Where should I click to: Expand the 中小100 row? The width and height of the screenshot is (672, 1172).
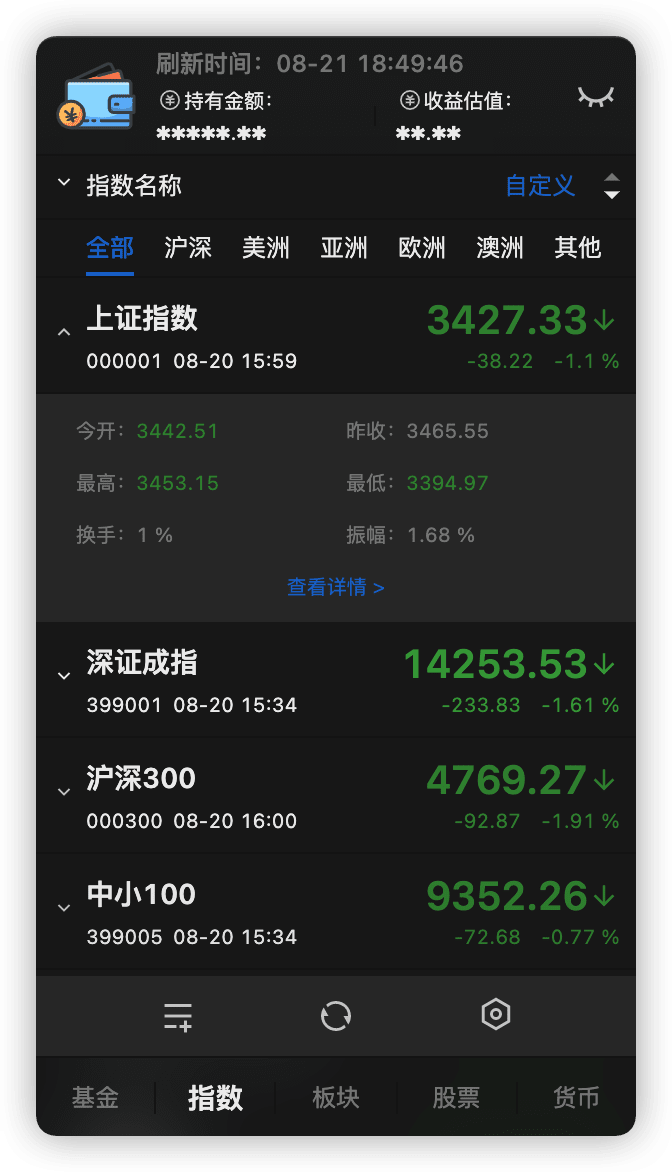[64, 908]
